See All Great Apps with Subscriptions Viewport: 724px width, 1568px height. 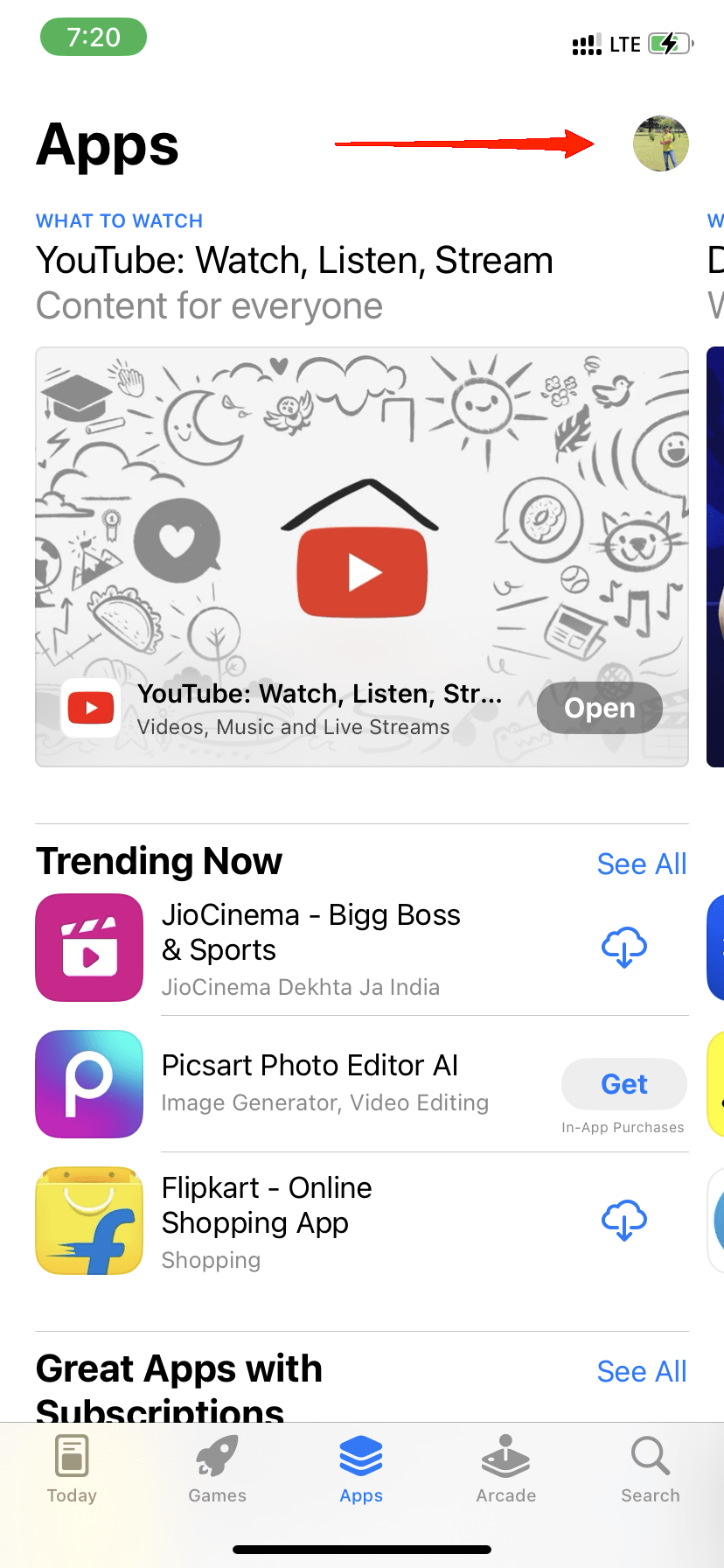(641, 1371)
